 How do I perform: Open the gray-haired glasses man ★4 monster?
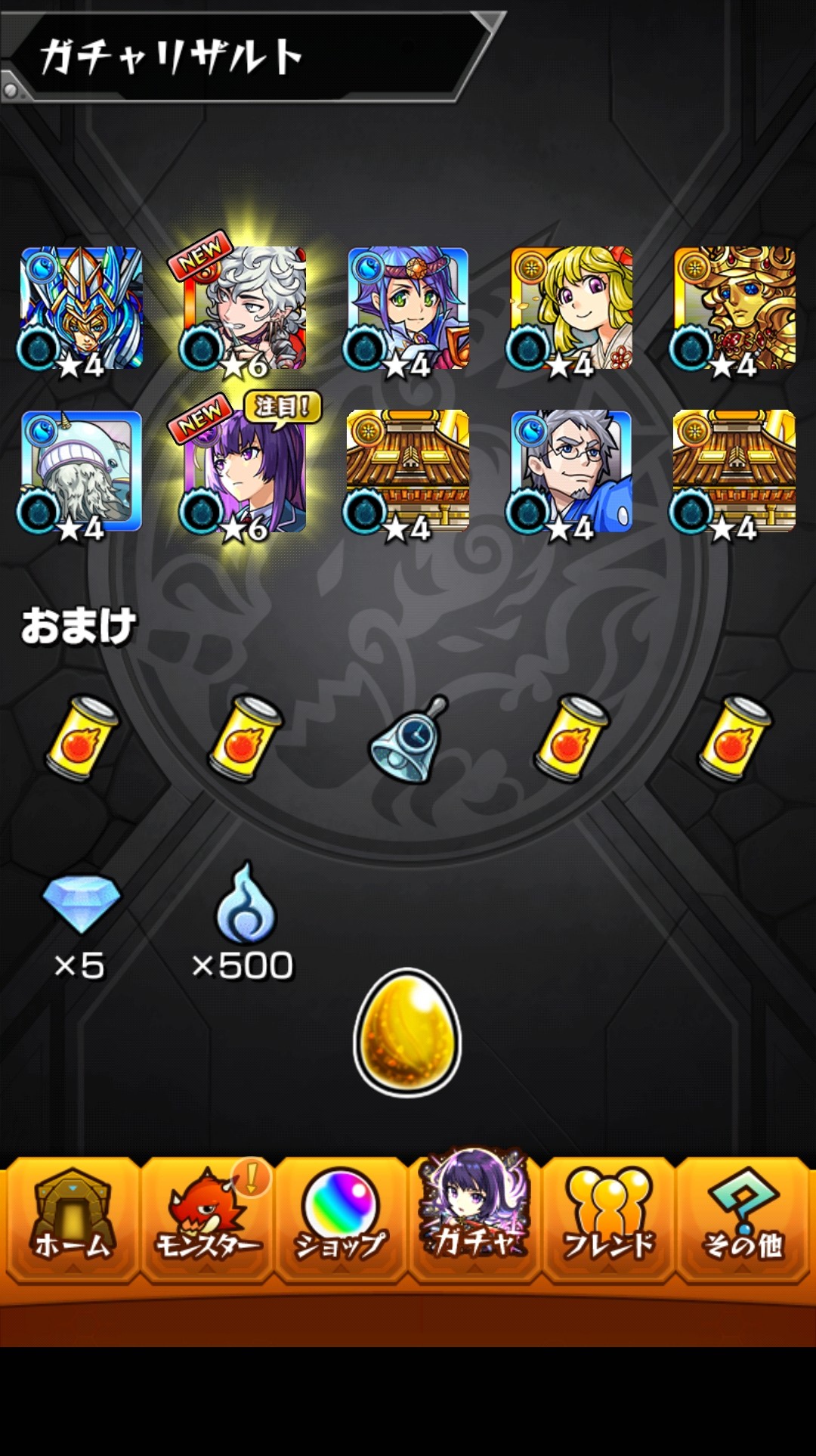pos(571,472)
